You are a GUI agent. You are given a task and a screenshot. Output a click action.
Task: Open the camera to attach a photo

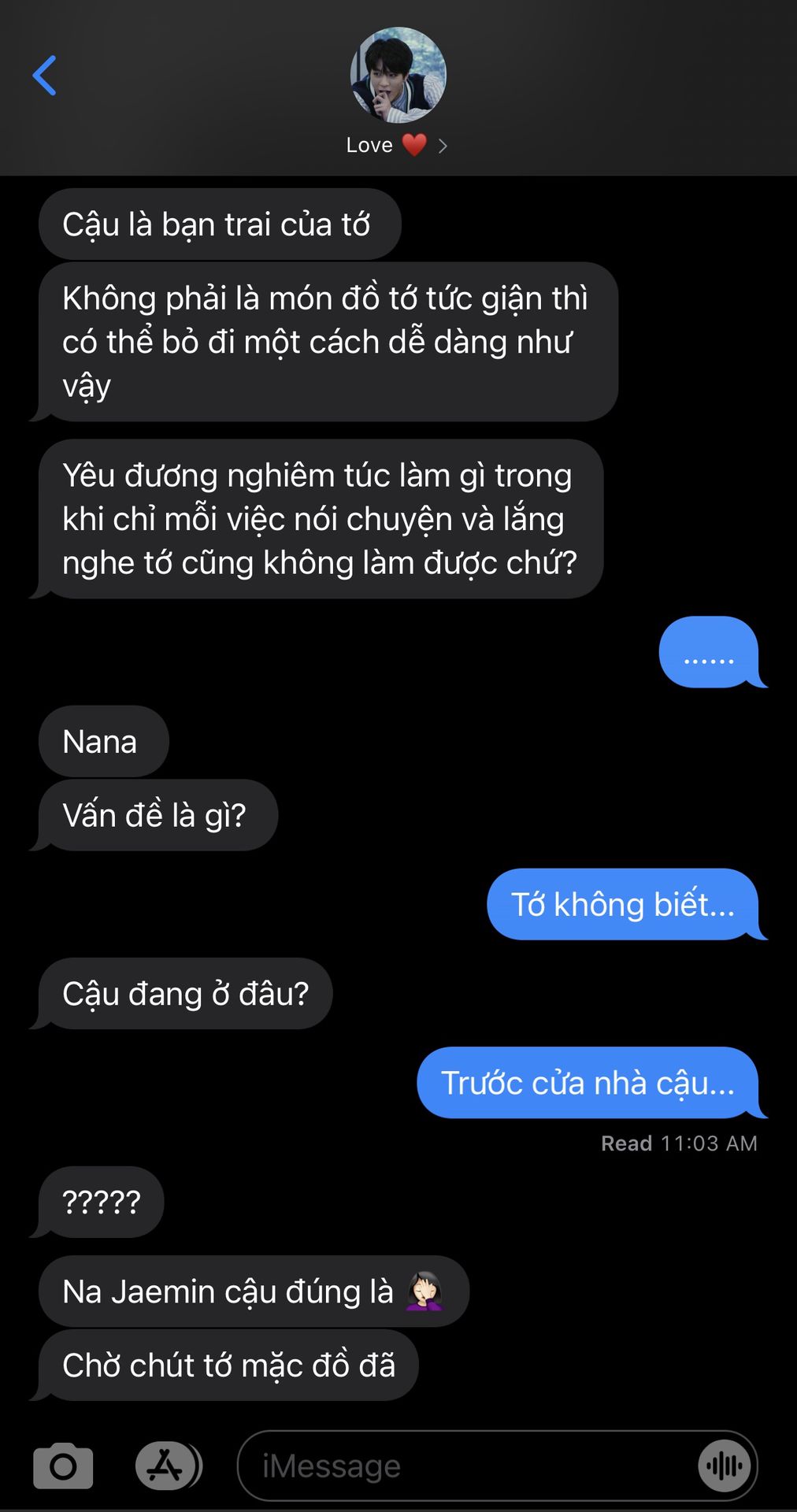pyautogui.click(x=63, y=1466)
